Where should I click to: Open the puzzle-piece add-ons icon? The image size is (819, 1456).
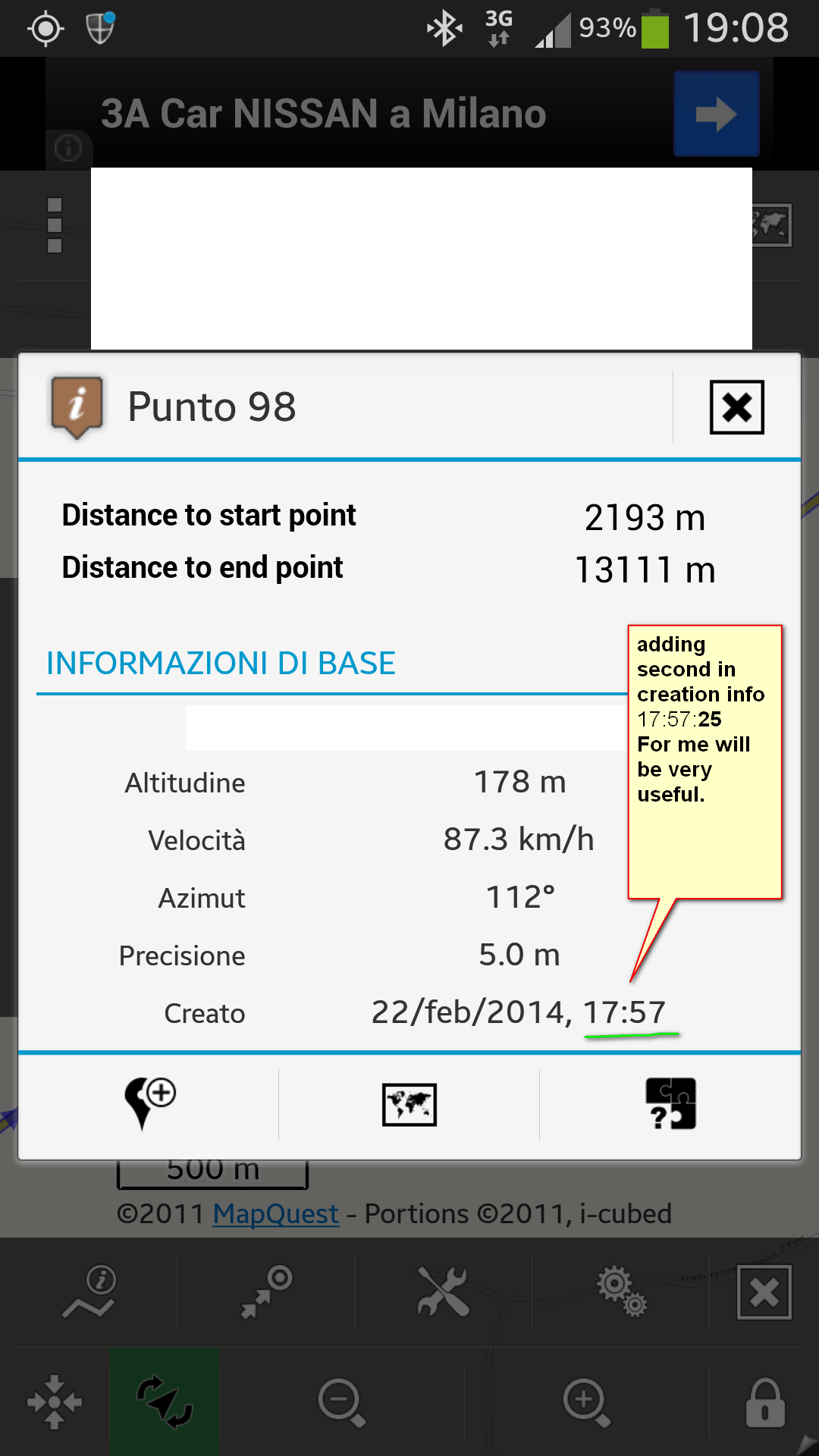point(670,1104)
